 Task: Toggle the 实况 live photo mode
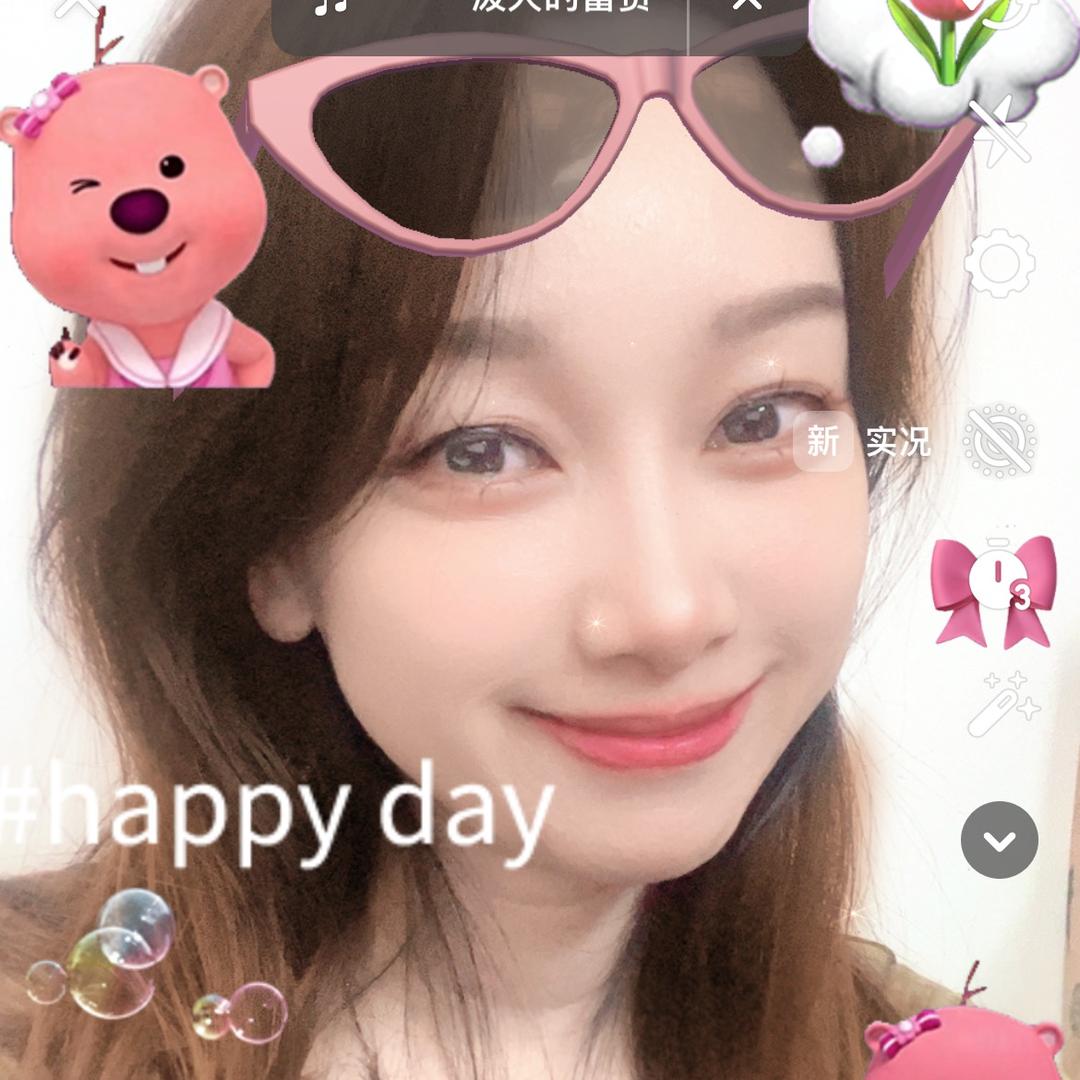pyautogui.click(x=999, y=441)
